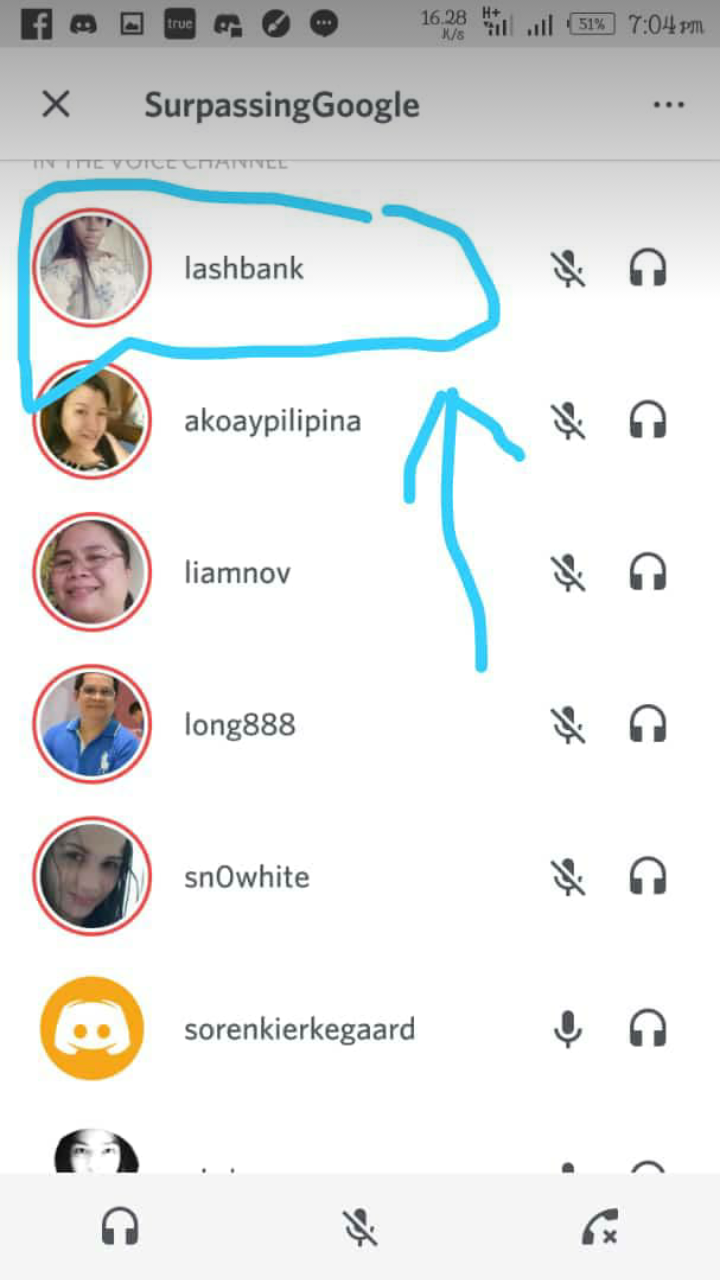The width and height of the screenshot is (720, 1280).
Task: Close the voice channel screen with X
Action: click(56, 104)
